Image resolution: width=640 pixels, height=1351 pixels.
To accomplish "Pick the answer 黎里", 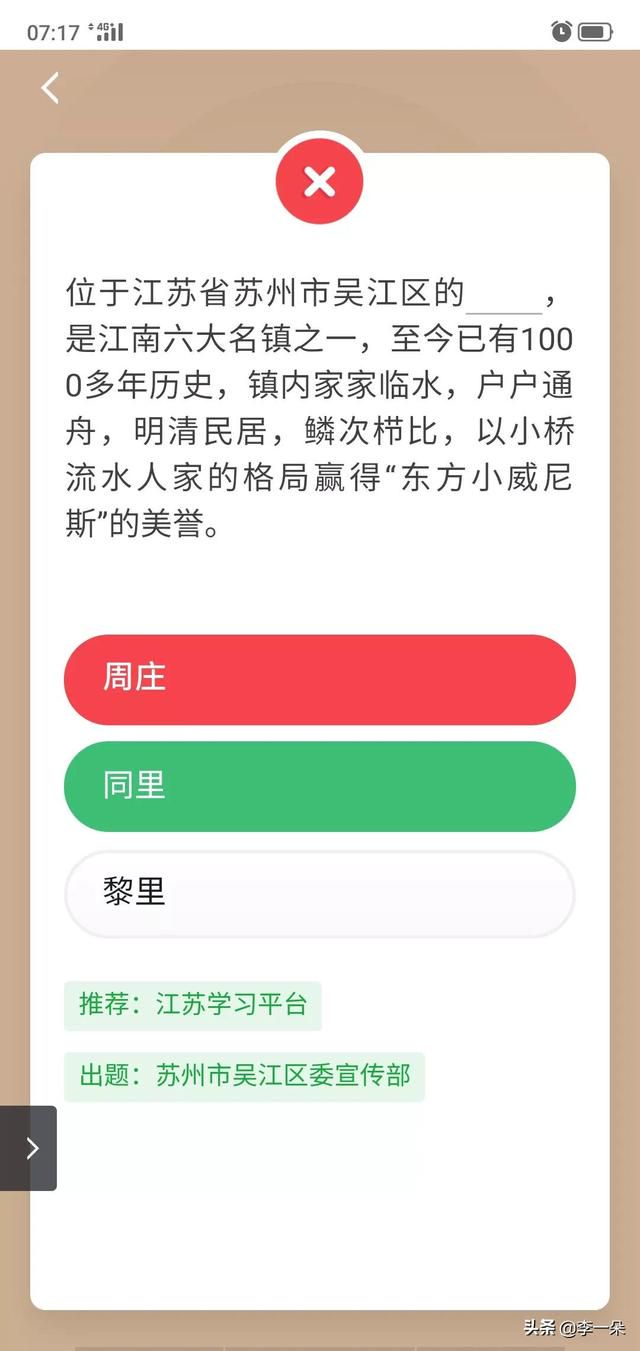I will (x=320, y=893).
